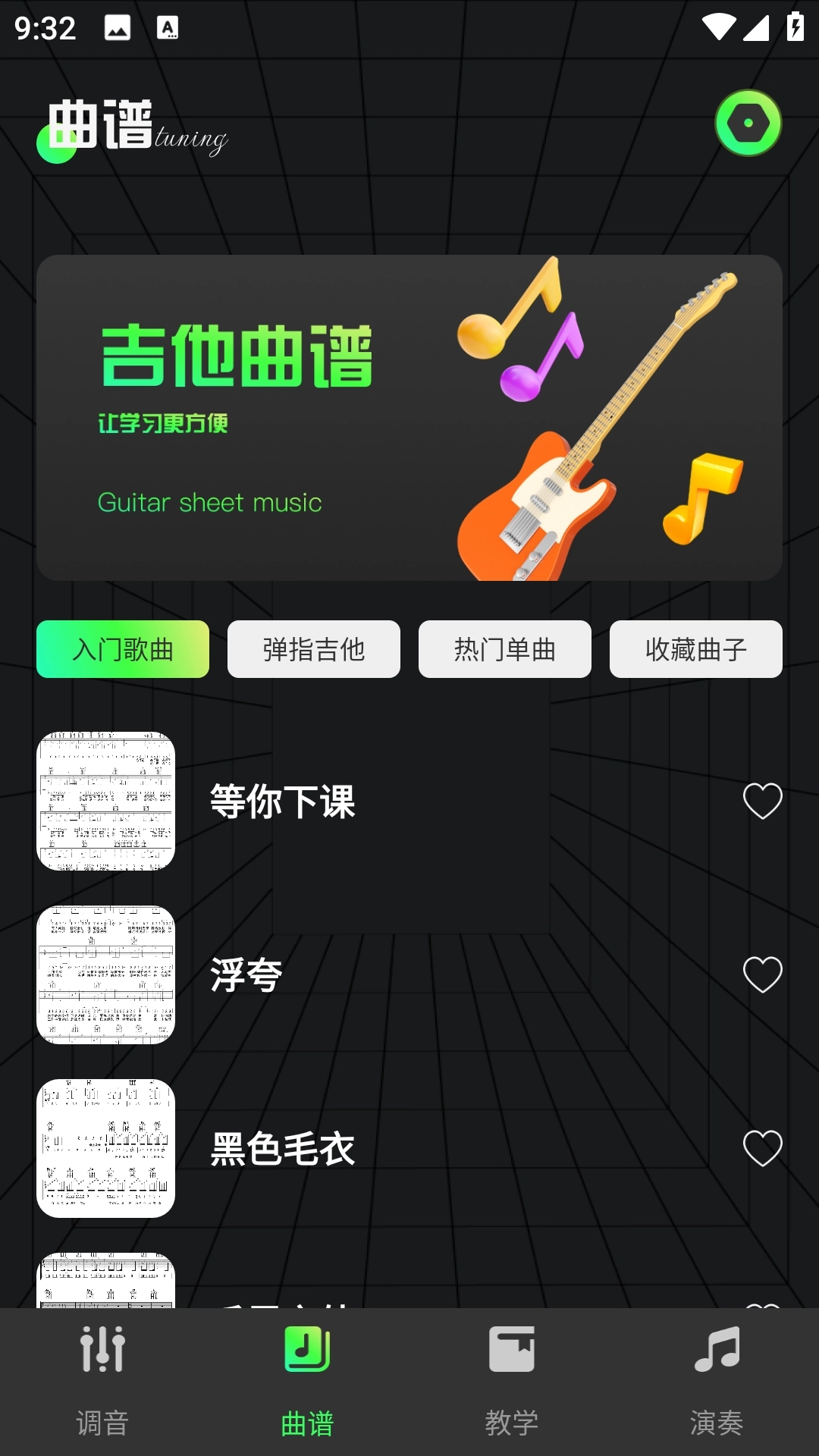819x1456 pixels.
Task: Show the 热门单曲 category
Action: click(505, 649)
